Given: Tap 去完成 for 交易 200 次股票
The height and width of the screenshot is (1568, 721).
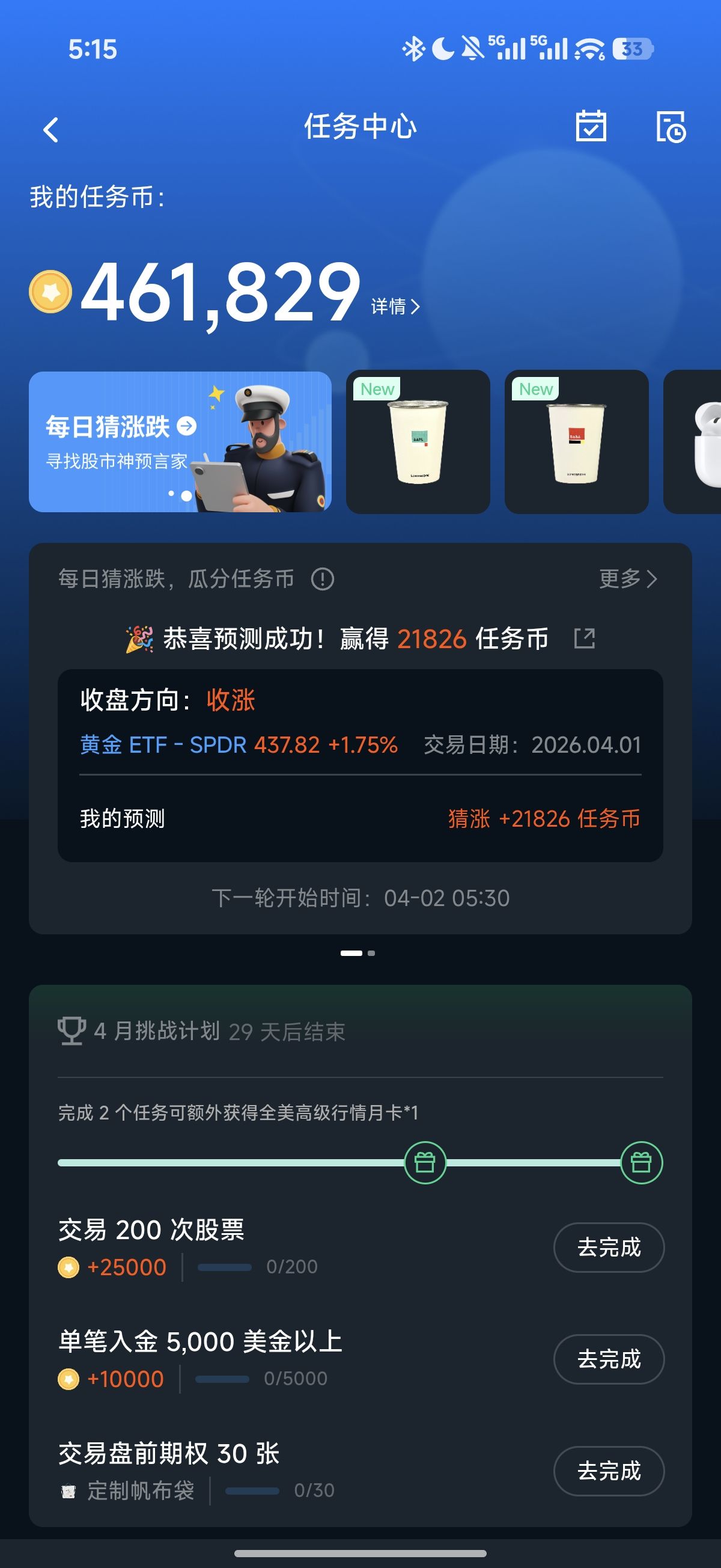Looking at the screenshot, I should 609,1247.
